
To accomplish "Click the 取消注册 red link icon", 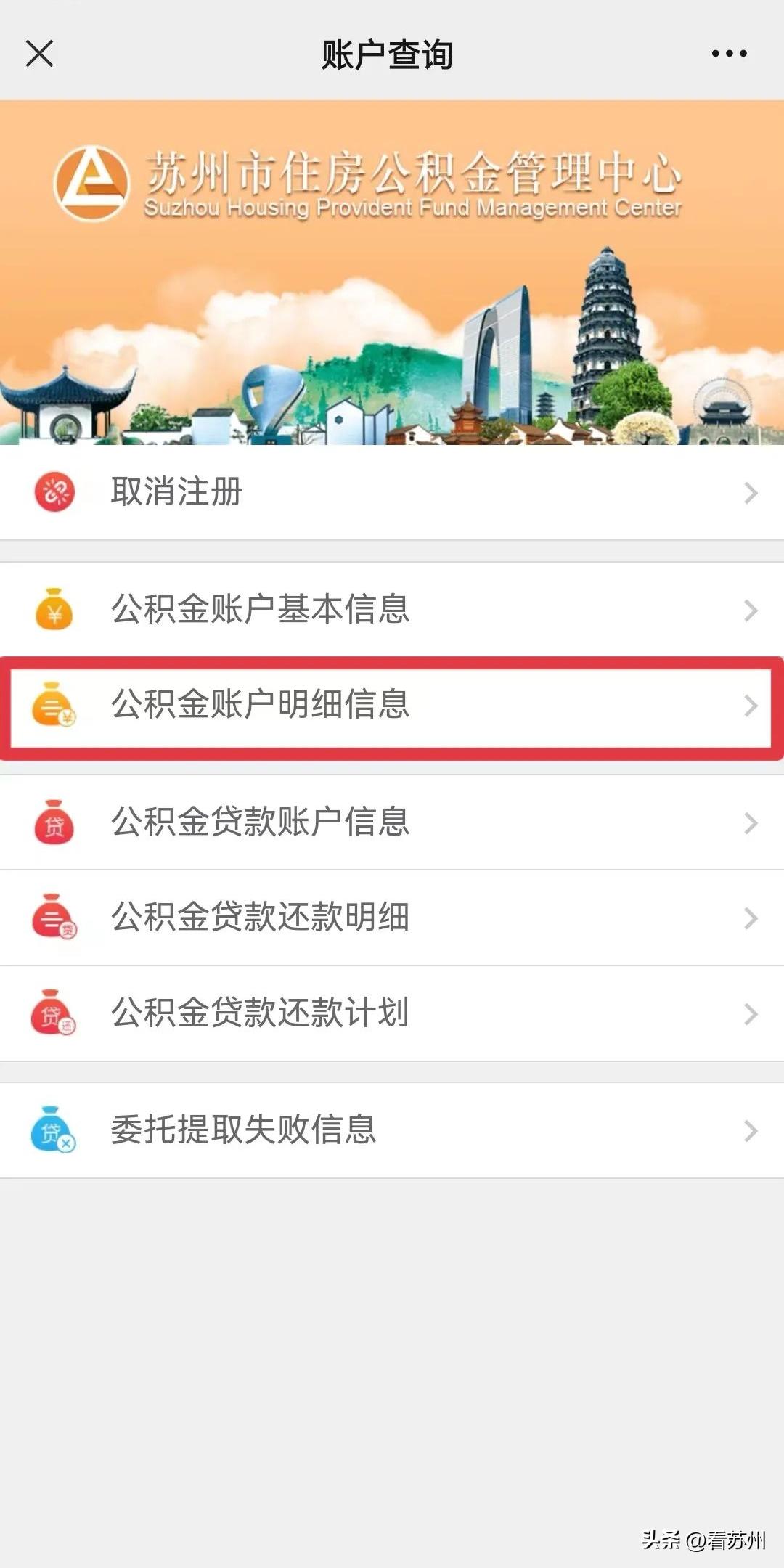I will click(x=54, y=491).
